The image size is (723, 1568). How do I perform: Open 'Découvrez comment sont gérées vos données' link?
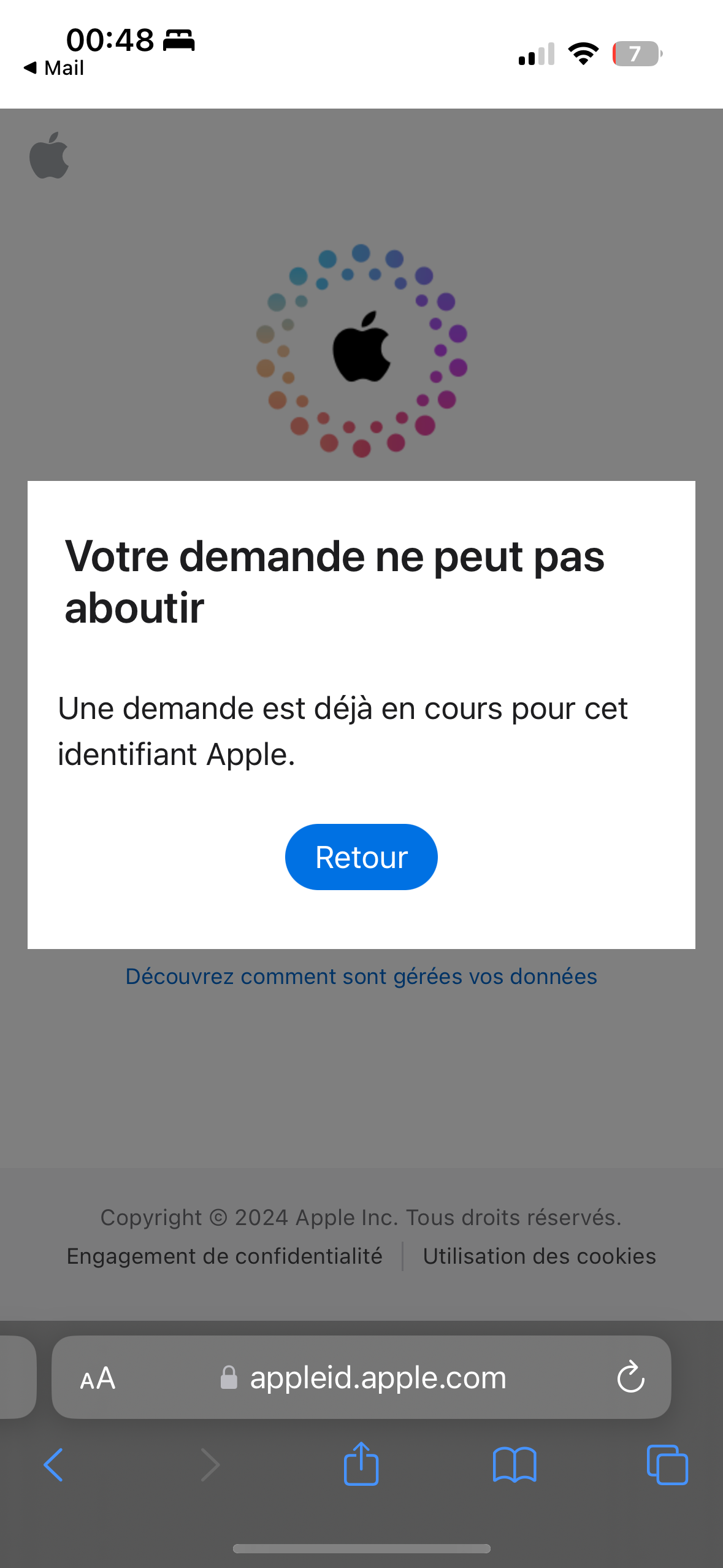(x=361, y=976)
